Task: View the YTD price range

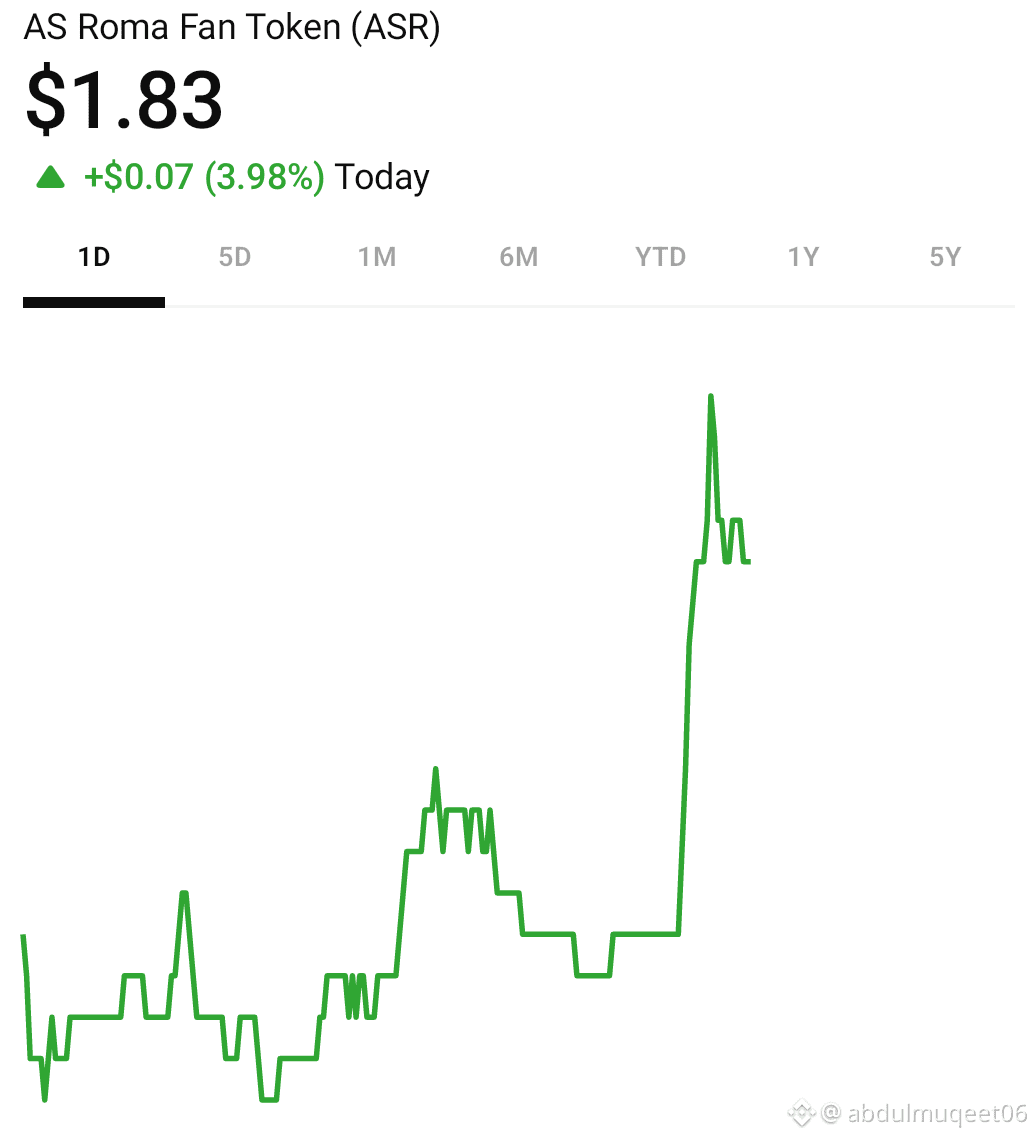Action: (660, 257)
